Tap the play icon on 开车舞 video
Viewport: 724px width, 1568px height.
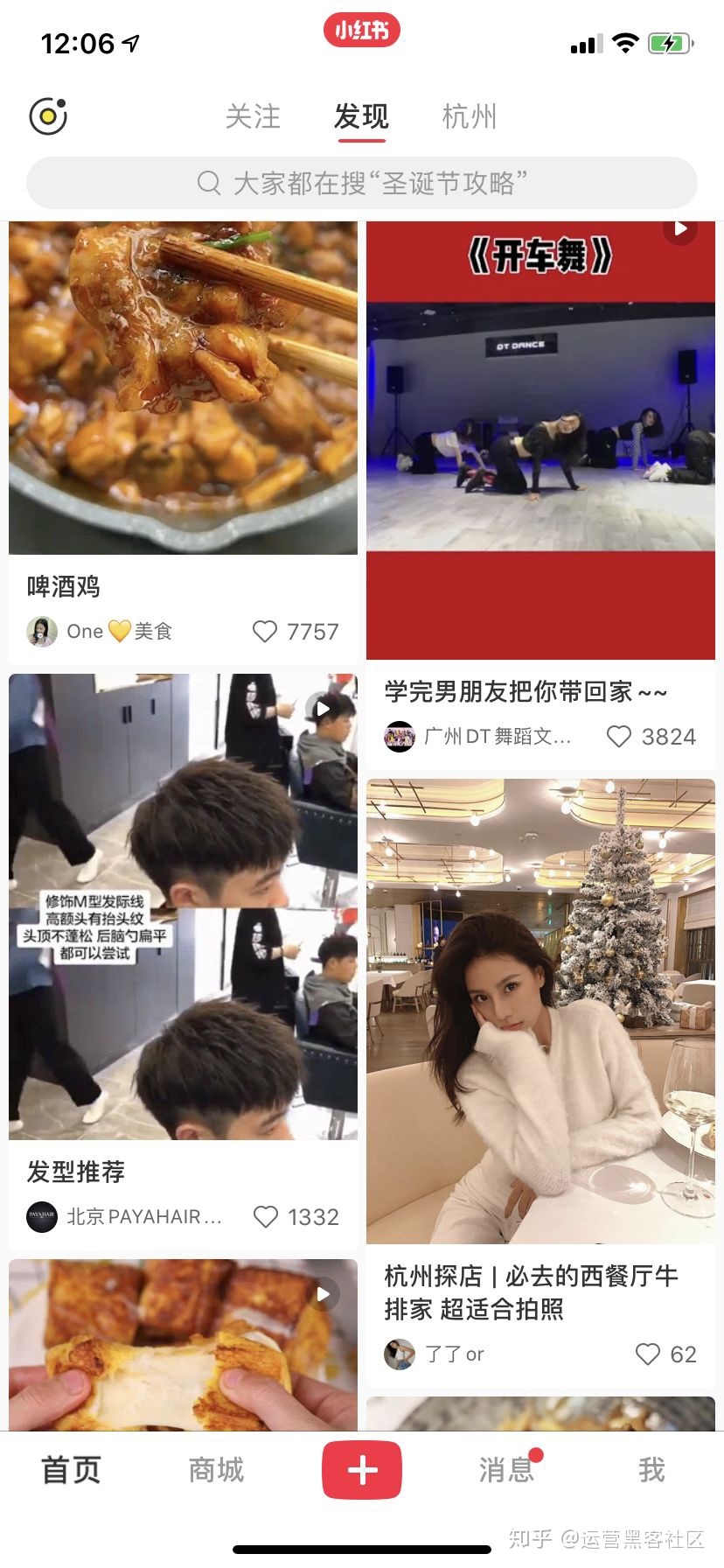(x=680, y=230)
